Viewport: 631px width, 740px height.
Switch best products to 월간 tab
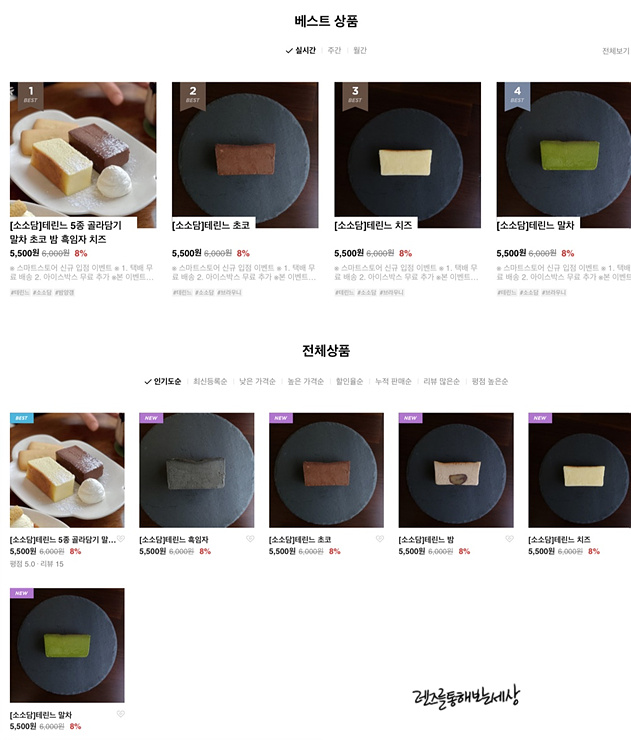[359, 50]
